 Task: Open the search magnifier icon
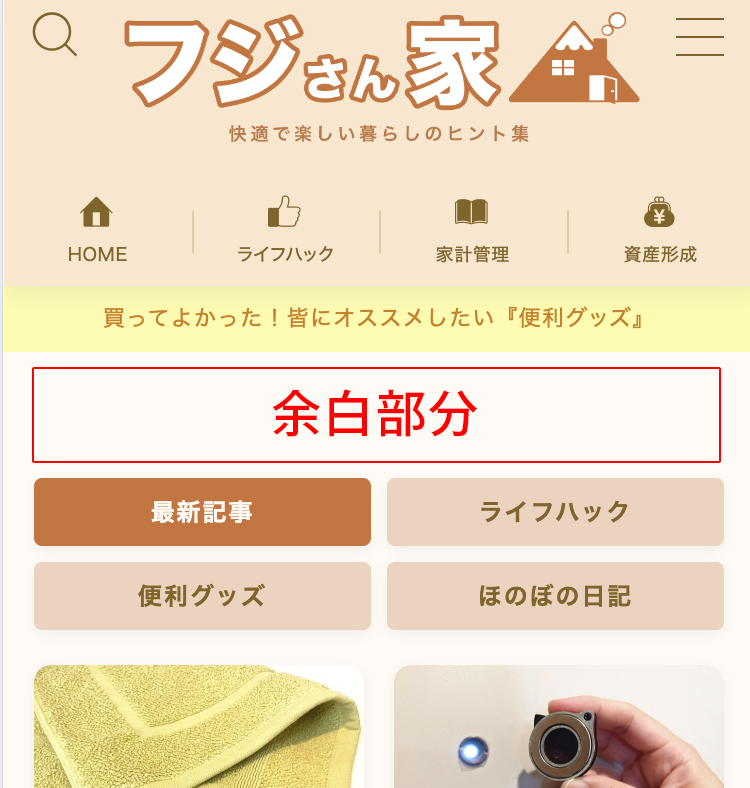(x=54, y=35)
